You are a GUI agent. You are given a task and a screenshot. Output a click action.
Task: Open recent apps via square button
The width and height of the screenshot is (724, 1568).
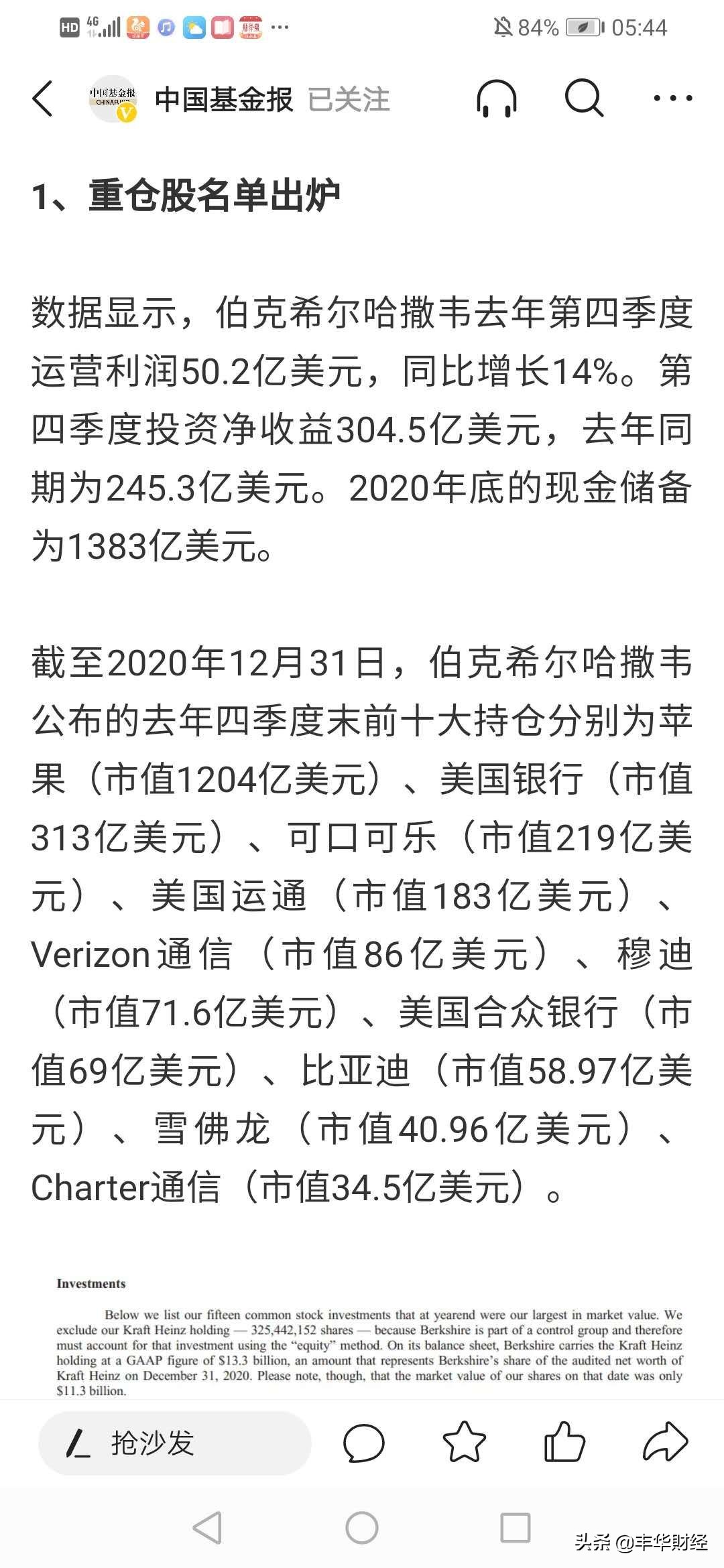click(516, 1528)
